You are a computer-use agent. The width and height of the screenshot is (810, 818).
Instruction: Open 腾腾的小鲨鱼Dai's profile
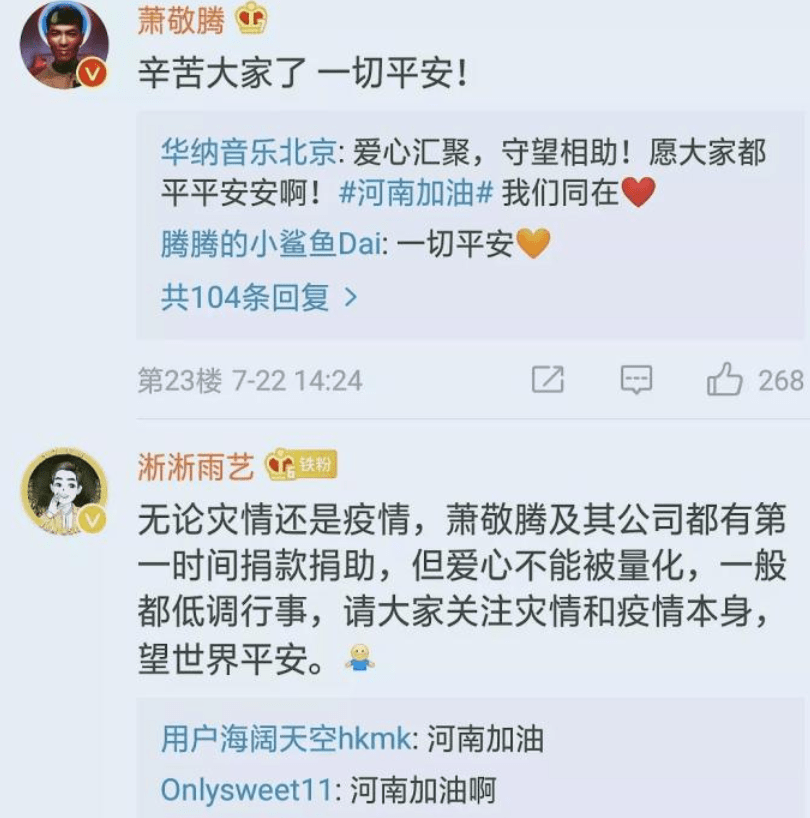(x=272, y=245)
